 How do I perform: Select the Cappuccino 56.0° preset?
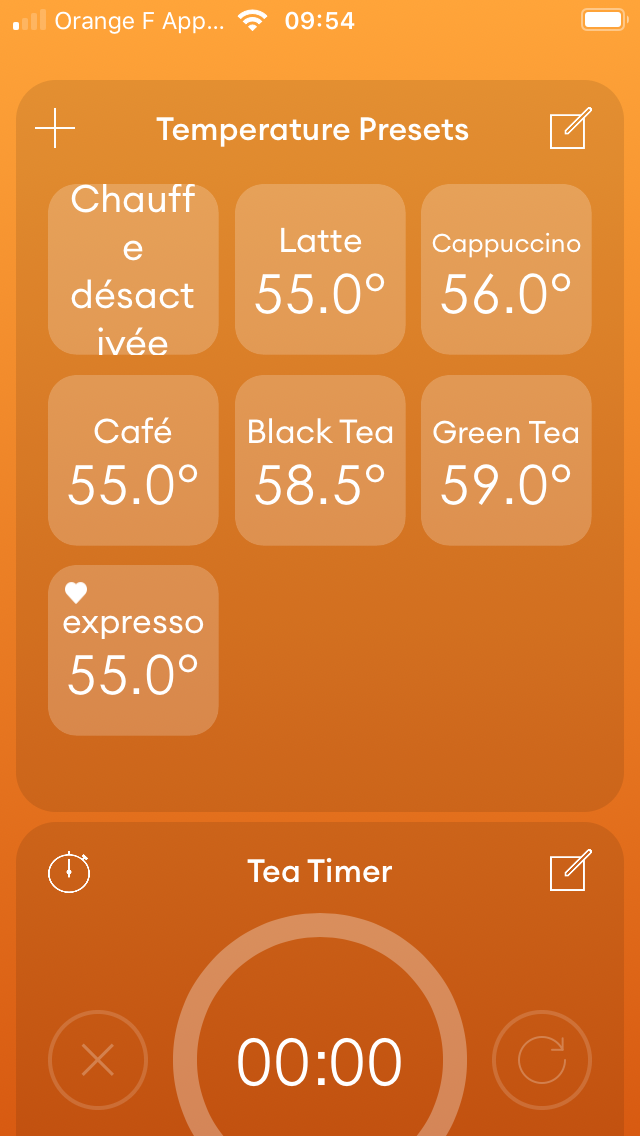[507, 270]
